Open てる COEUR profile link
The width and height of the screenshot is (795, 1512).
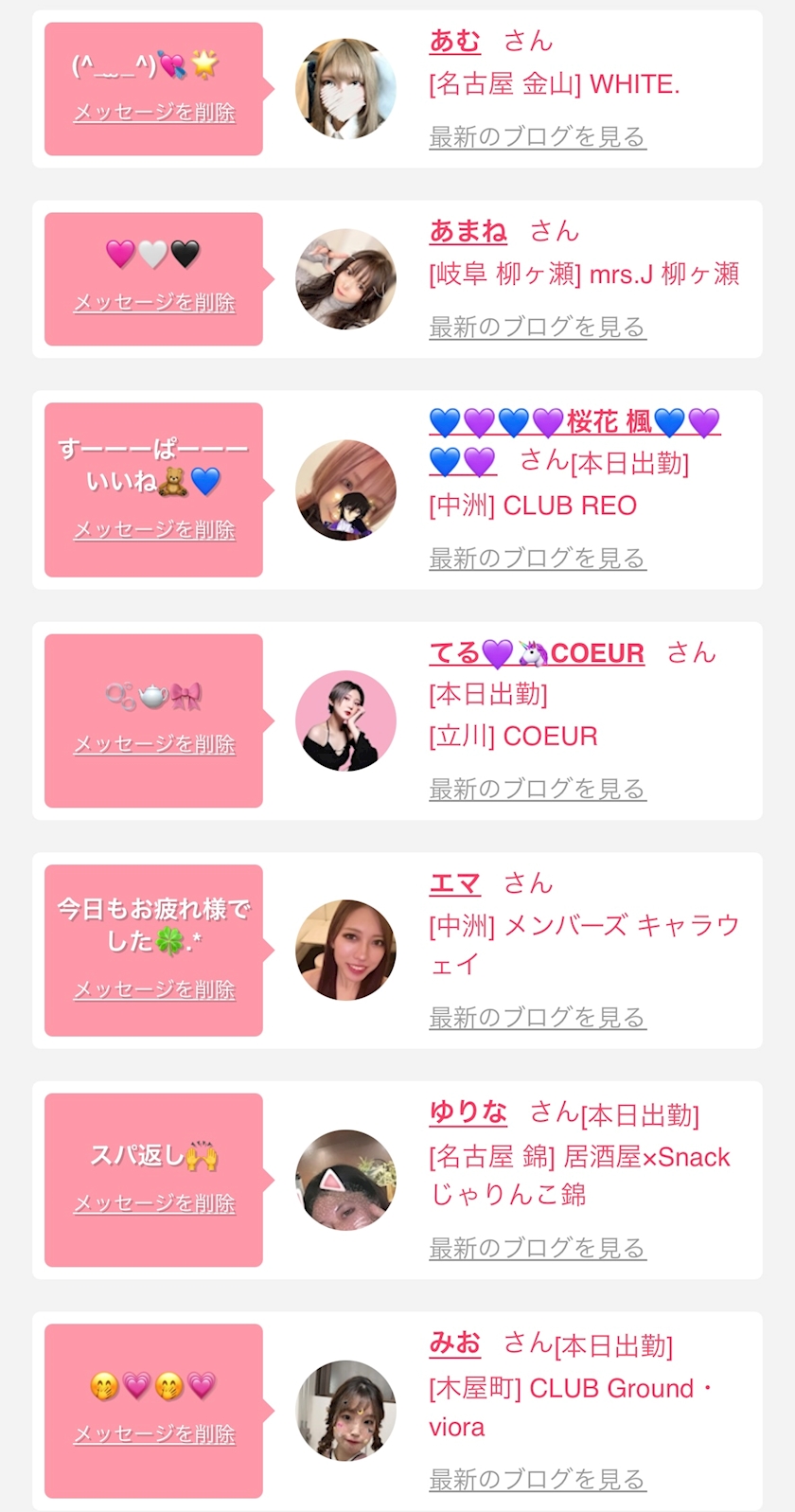(x=537, y=653)
